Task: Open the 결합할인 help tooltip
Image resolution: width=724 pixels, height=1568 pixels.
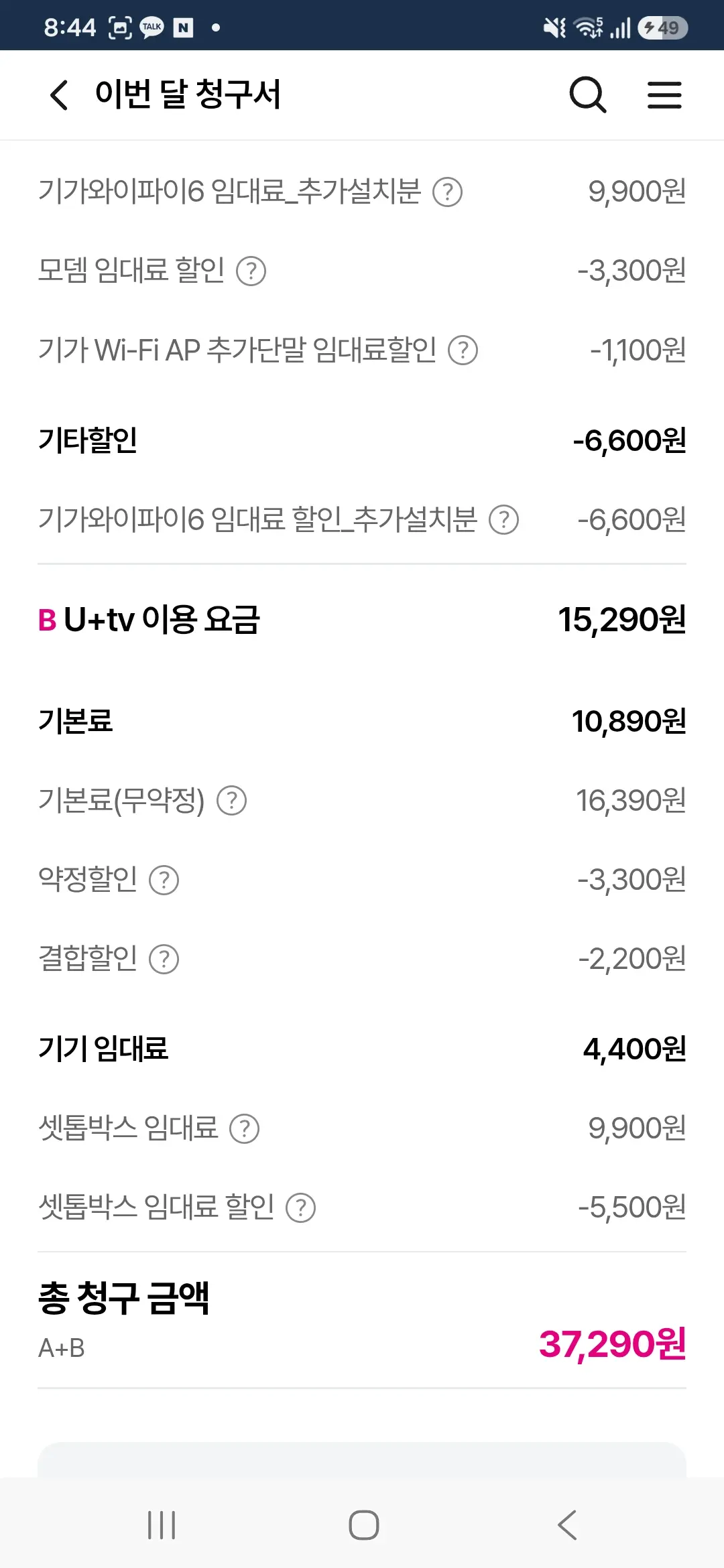Action: point(164,959)
